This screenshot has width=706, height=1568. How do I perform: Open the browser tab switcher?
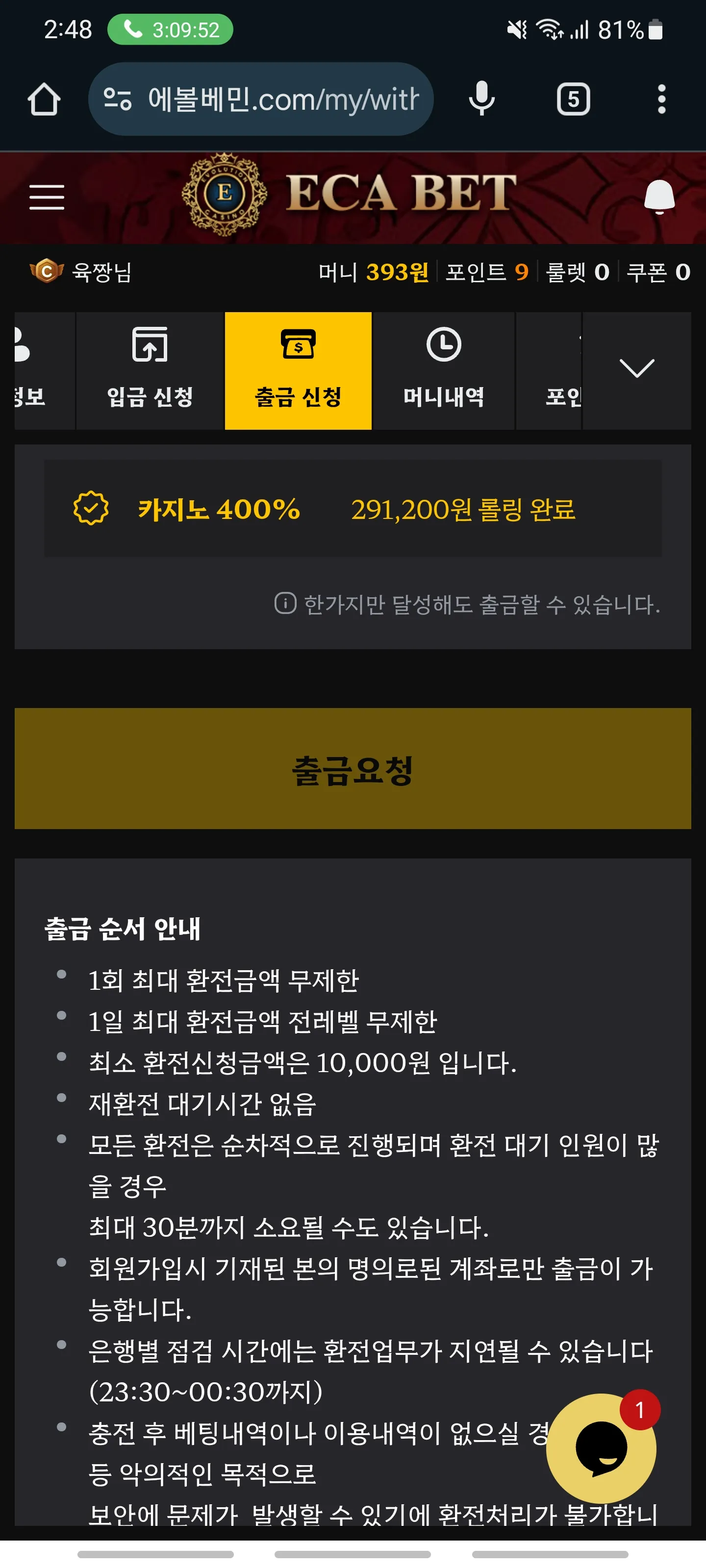tap(573, 99)
